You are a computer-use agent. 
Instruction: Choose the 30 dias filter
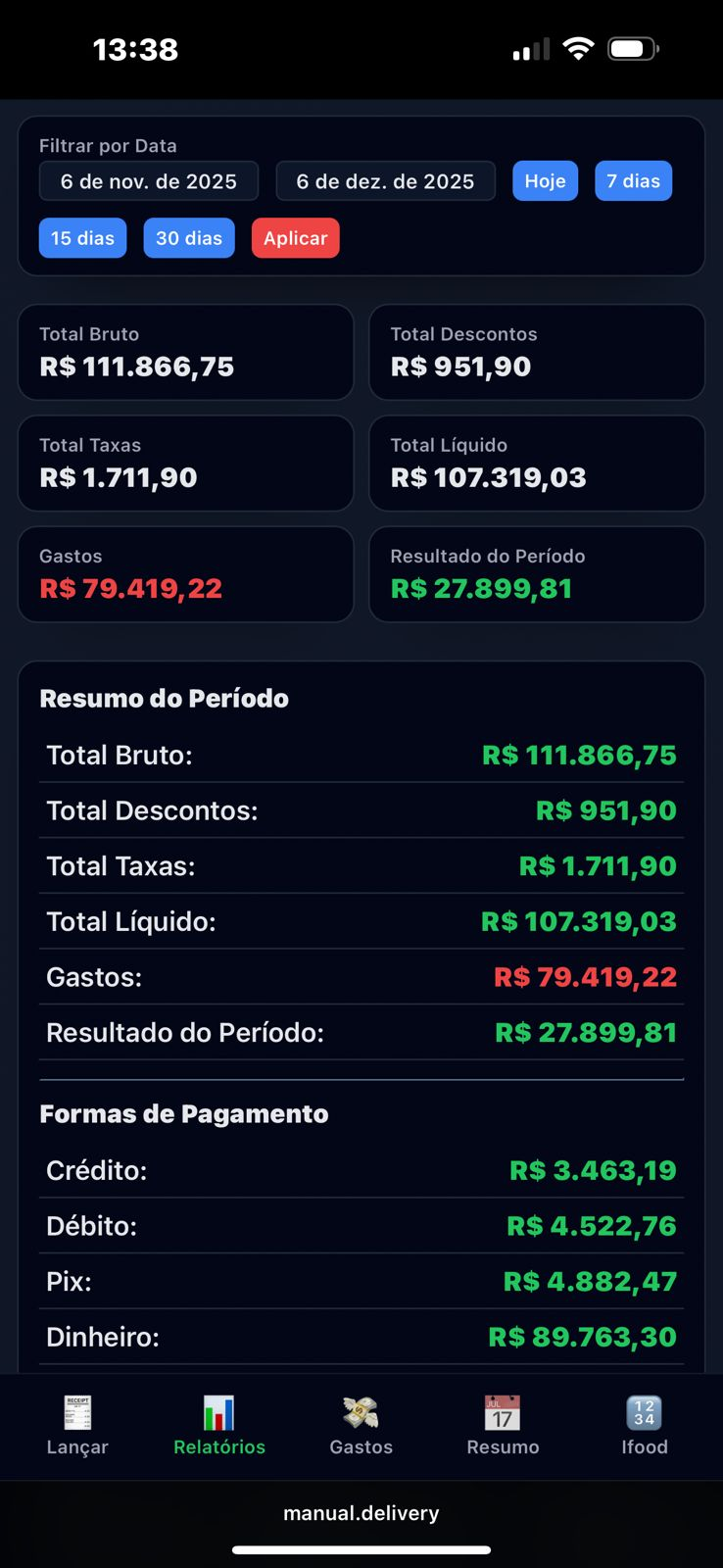coord(189,237)
